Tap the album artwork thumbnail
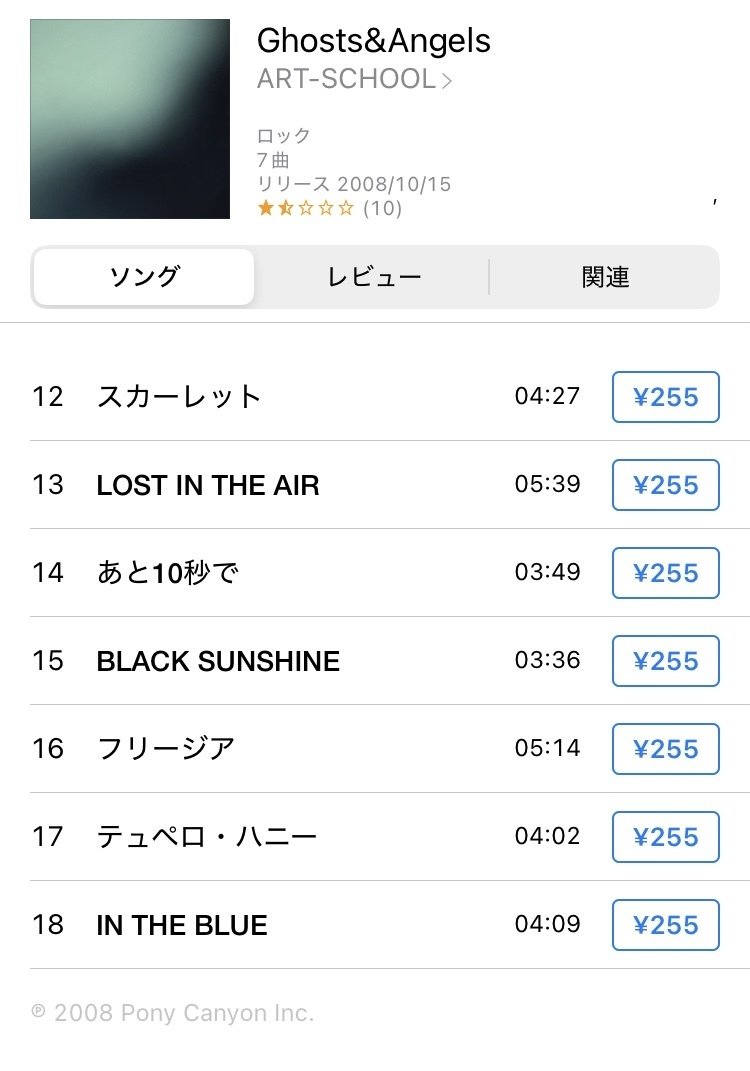 [130, 117]
